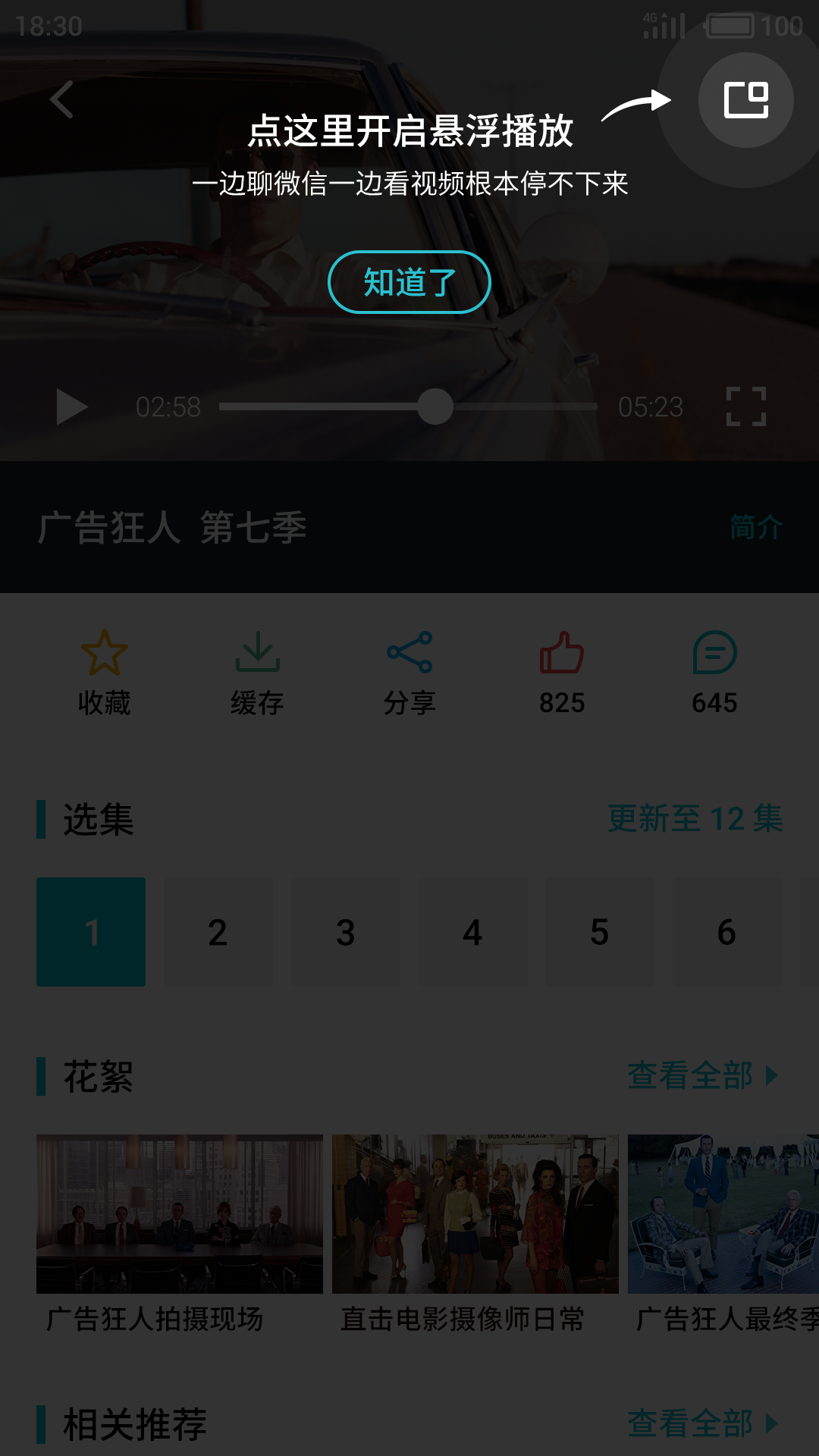The height and width of the screenshot is (1456, 819).
Task: Dismiss the tip with 知道了 button
Action: [409, 282]
